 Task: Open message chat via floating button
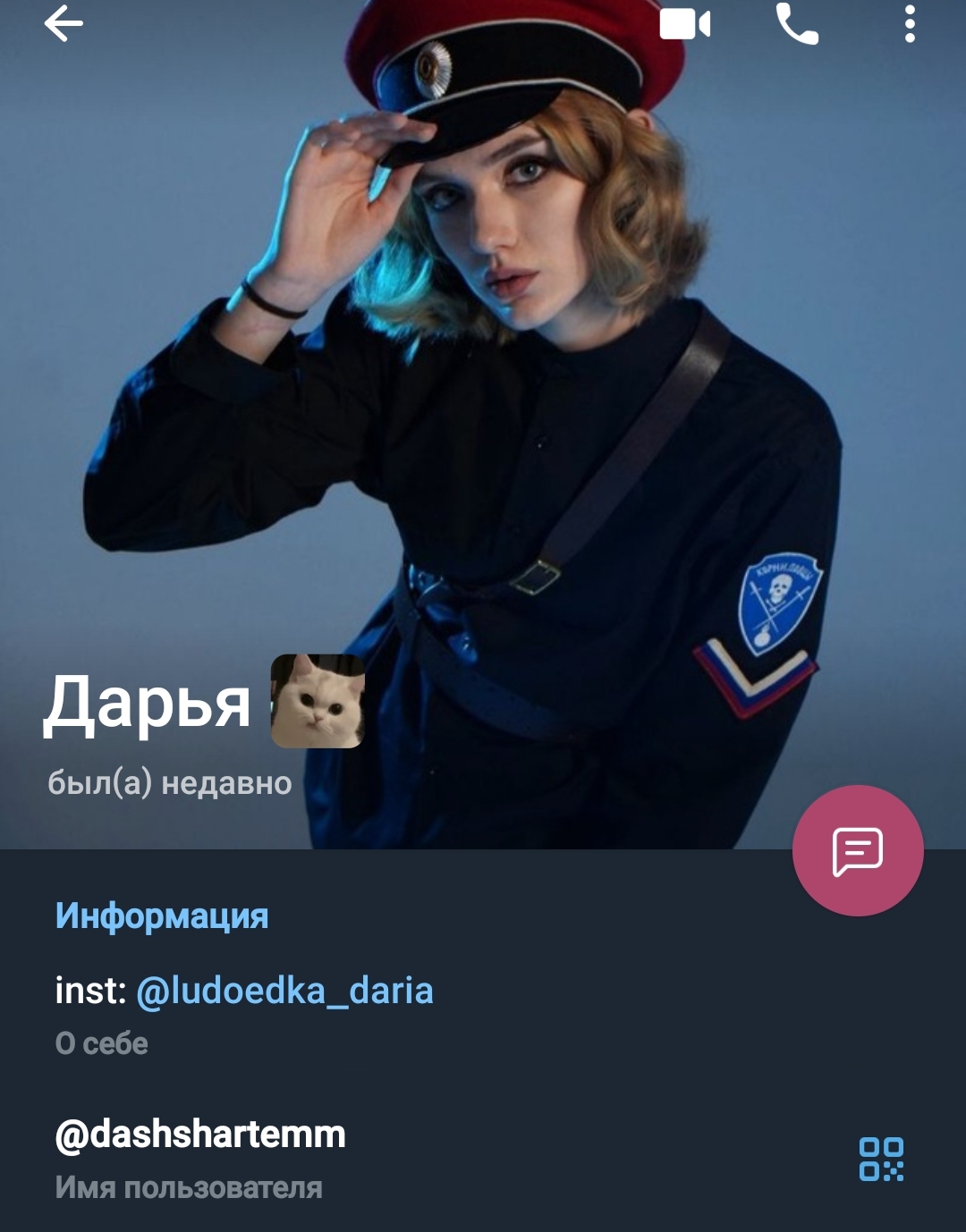pyautogui.click(x=858, y=850)
